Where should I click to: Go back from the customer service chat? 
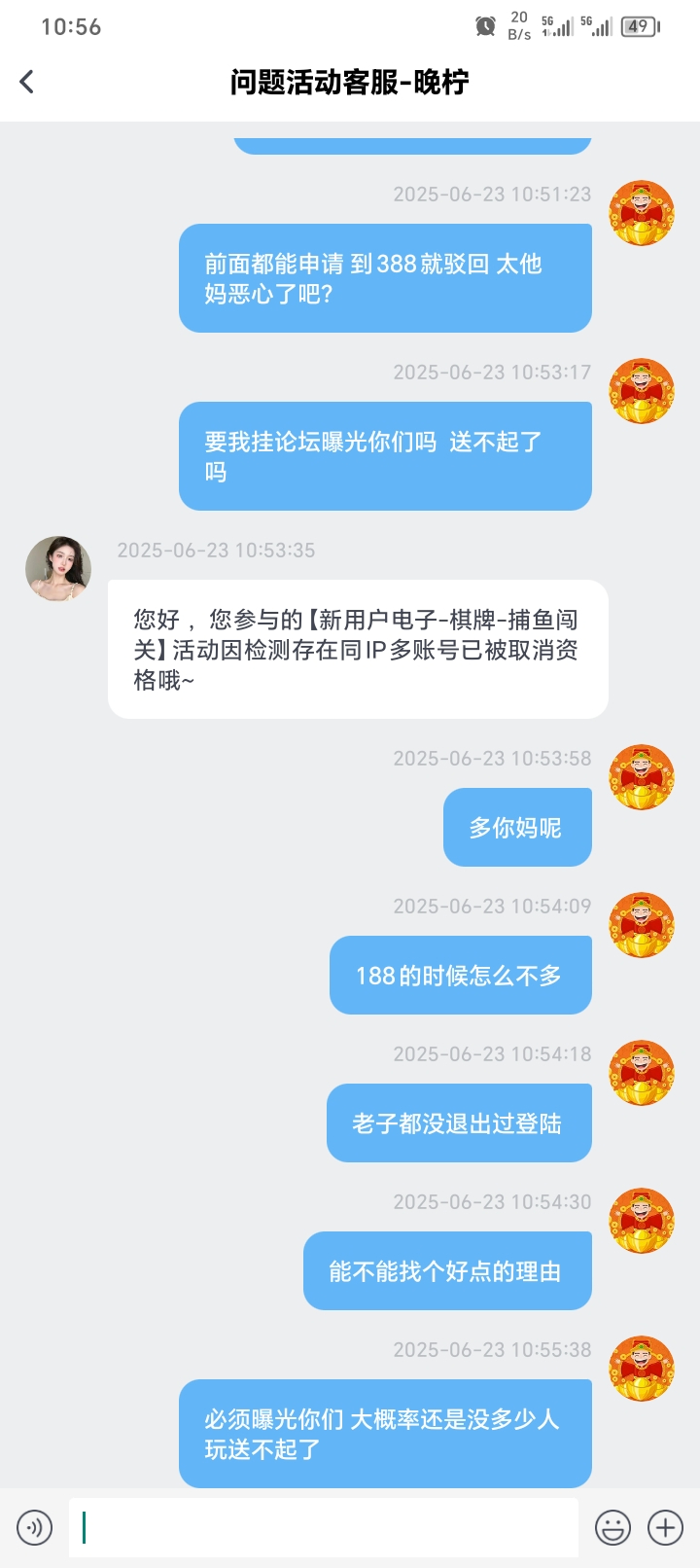pos(27,82)
